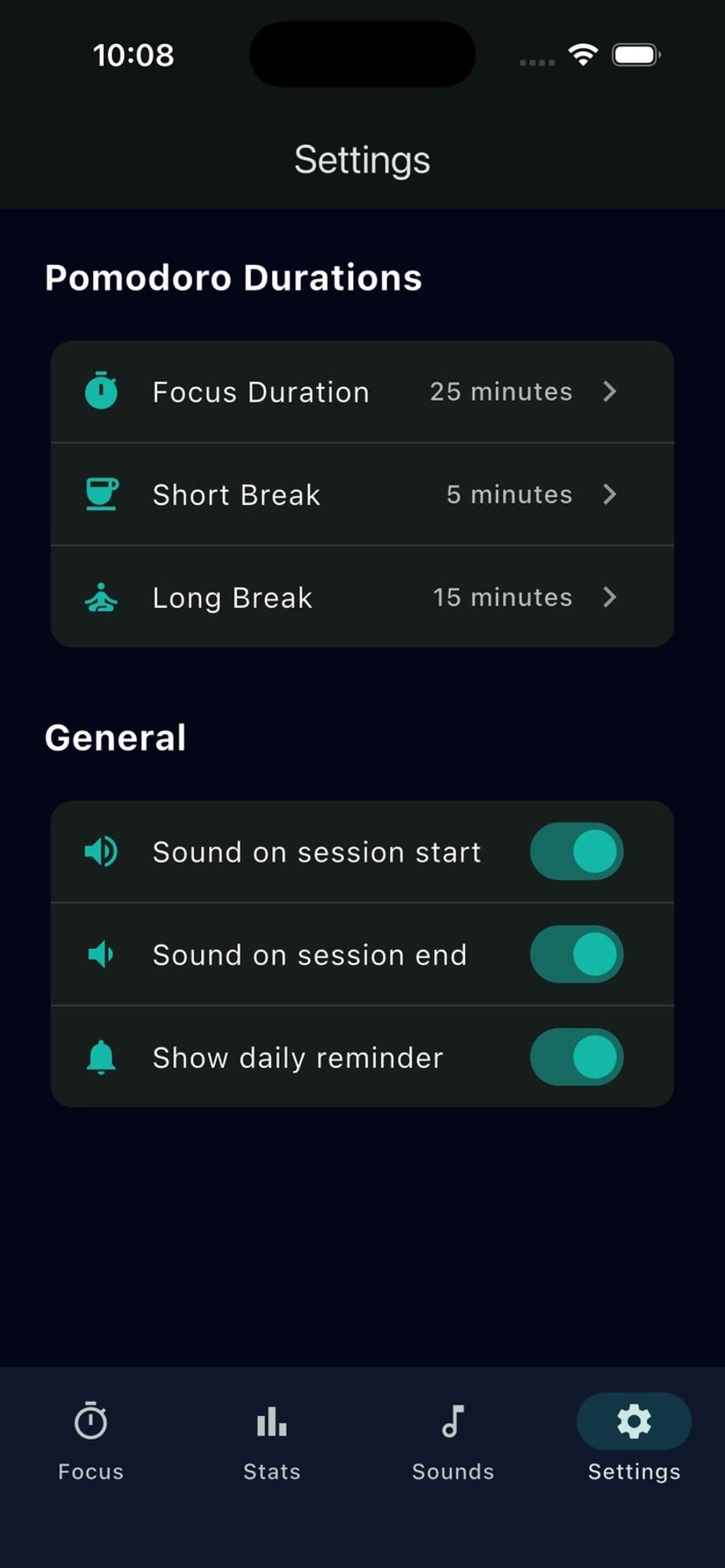This screenshot has width=725, height=1568.
Task: Disable Sound on session end
Action: click(575, 955)
